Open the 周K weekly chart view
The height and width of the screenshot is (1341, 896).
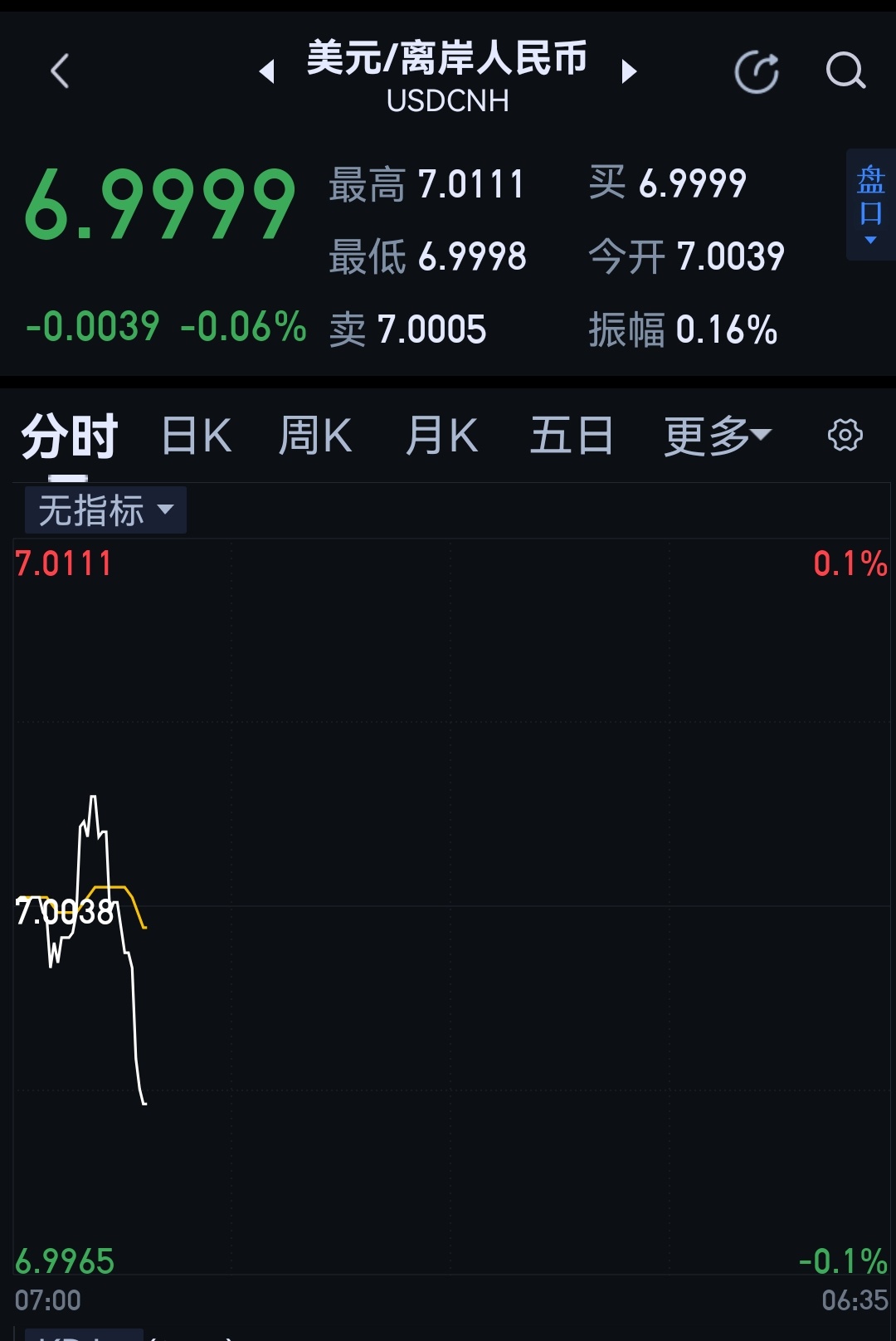pos(315,435)
